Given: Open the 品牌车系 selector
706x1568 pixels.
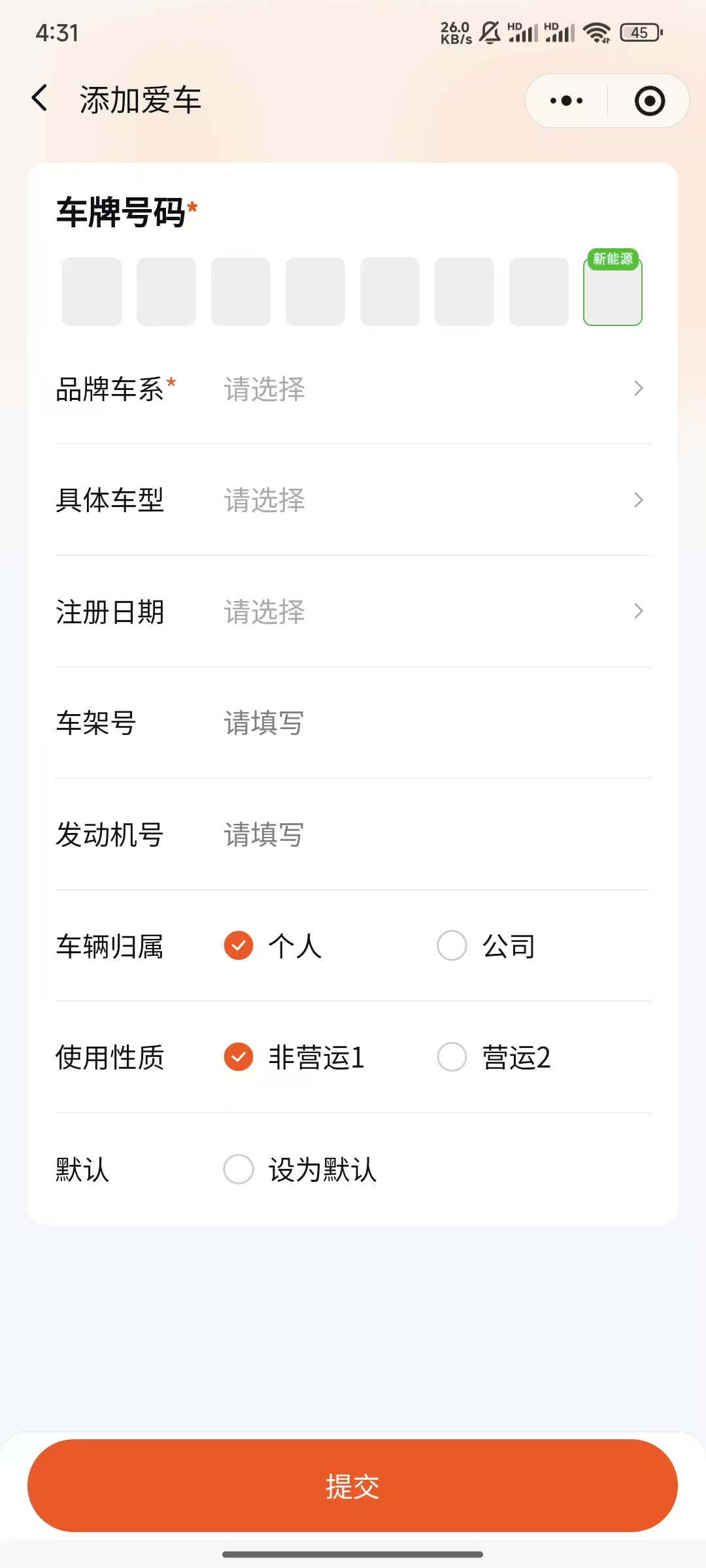Looking at the screenshot, I should (x=431, y=389).
